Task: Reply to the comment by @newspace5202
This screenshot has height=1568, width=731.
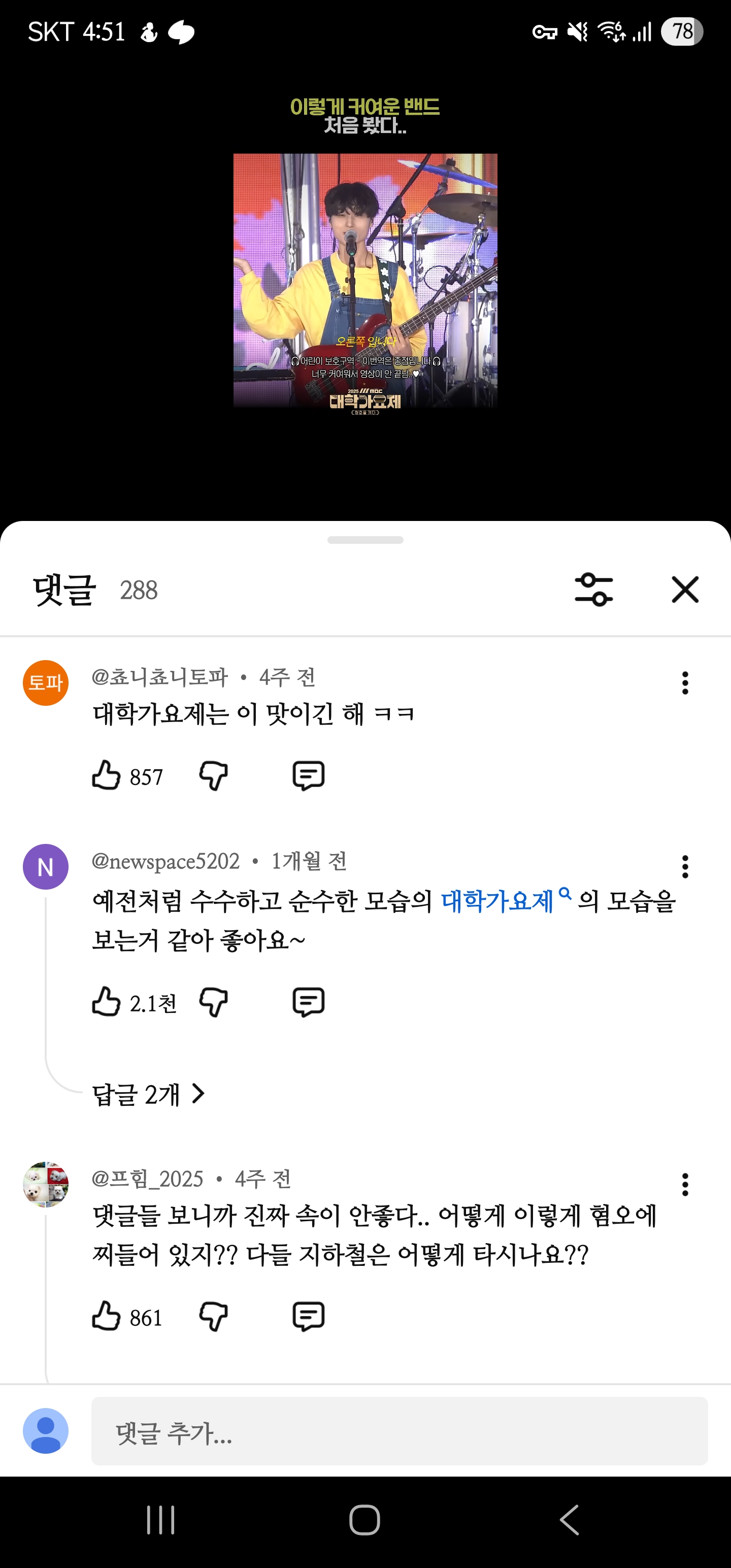Action: click(309, 1002)
